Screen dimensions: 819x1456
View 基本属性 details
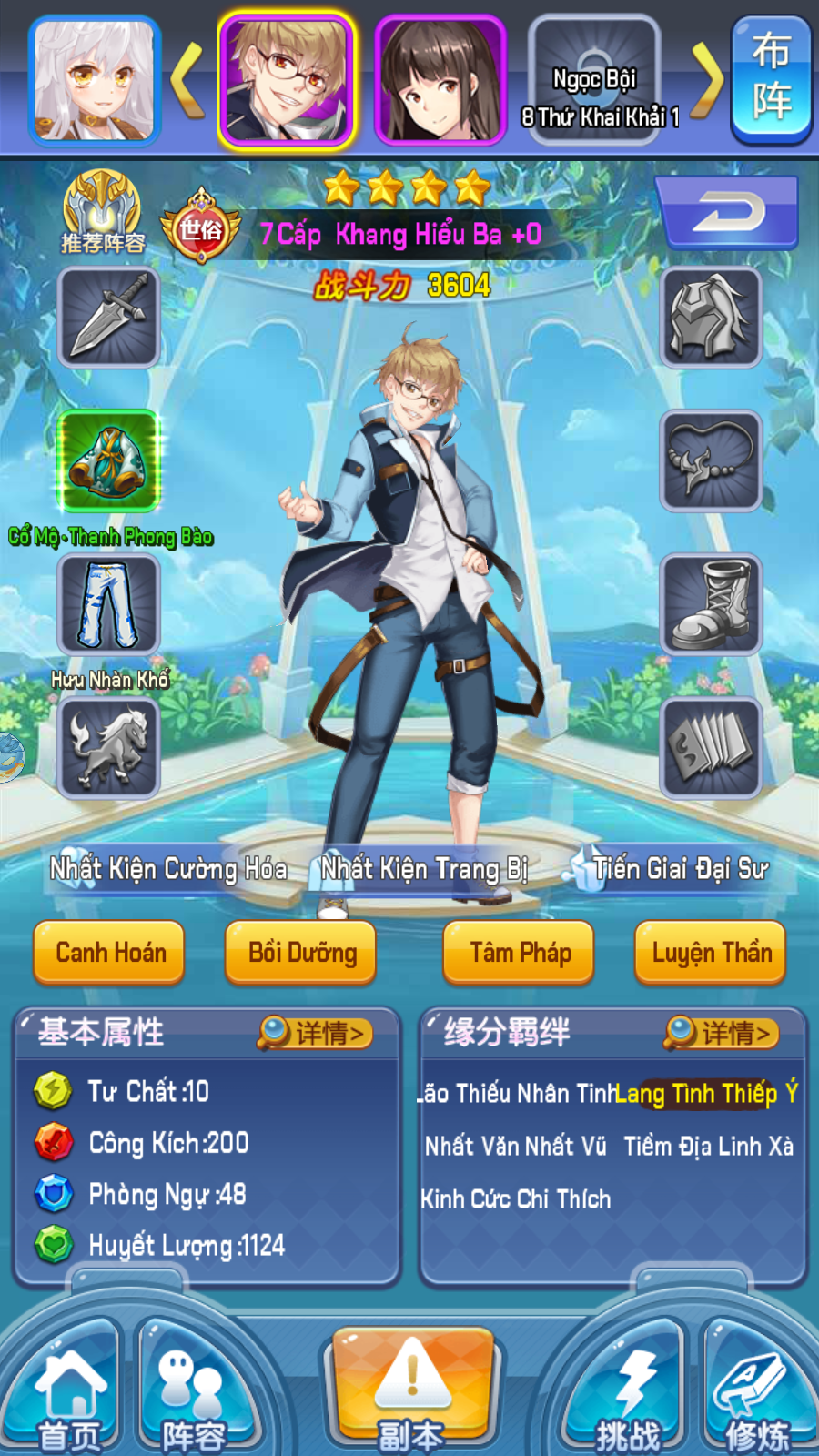[316, 1033]
